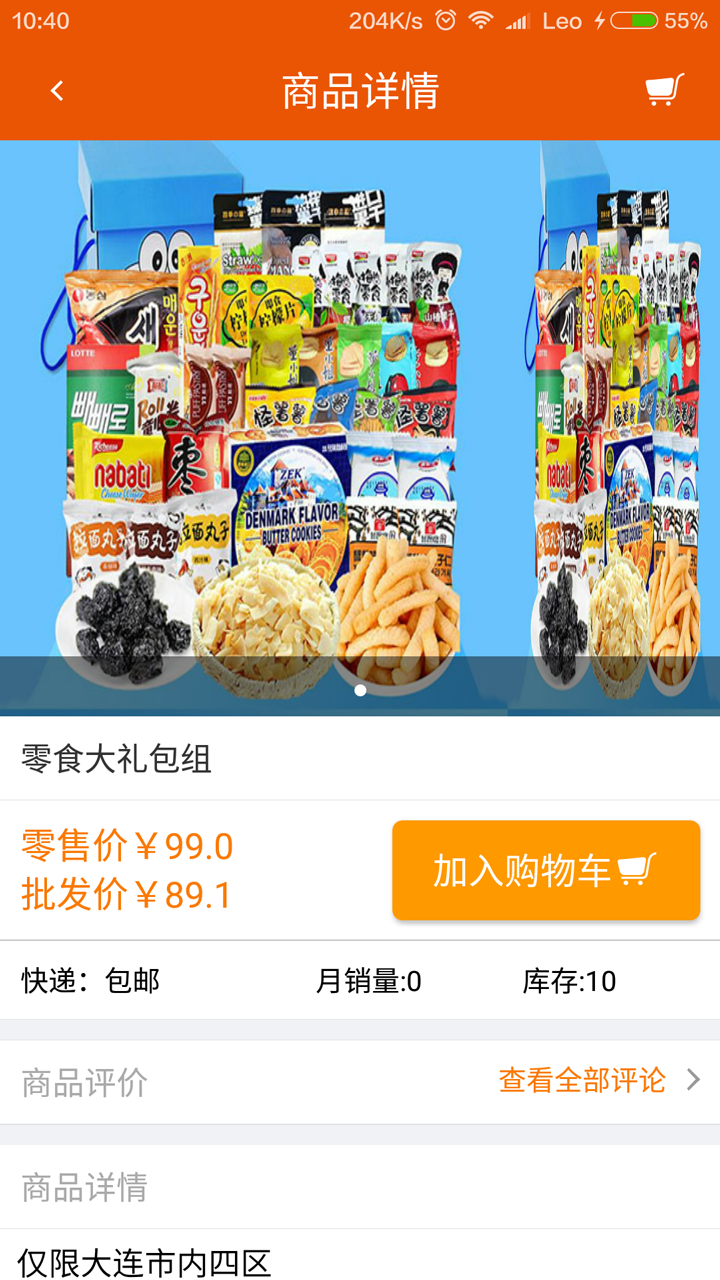The width and height of the screenshot is (720, 1280).
Task: Select the carousel page indicator dot
Action: click(360, 689)
